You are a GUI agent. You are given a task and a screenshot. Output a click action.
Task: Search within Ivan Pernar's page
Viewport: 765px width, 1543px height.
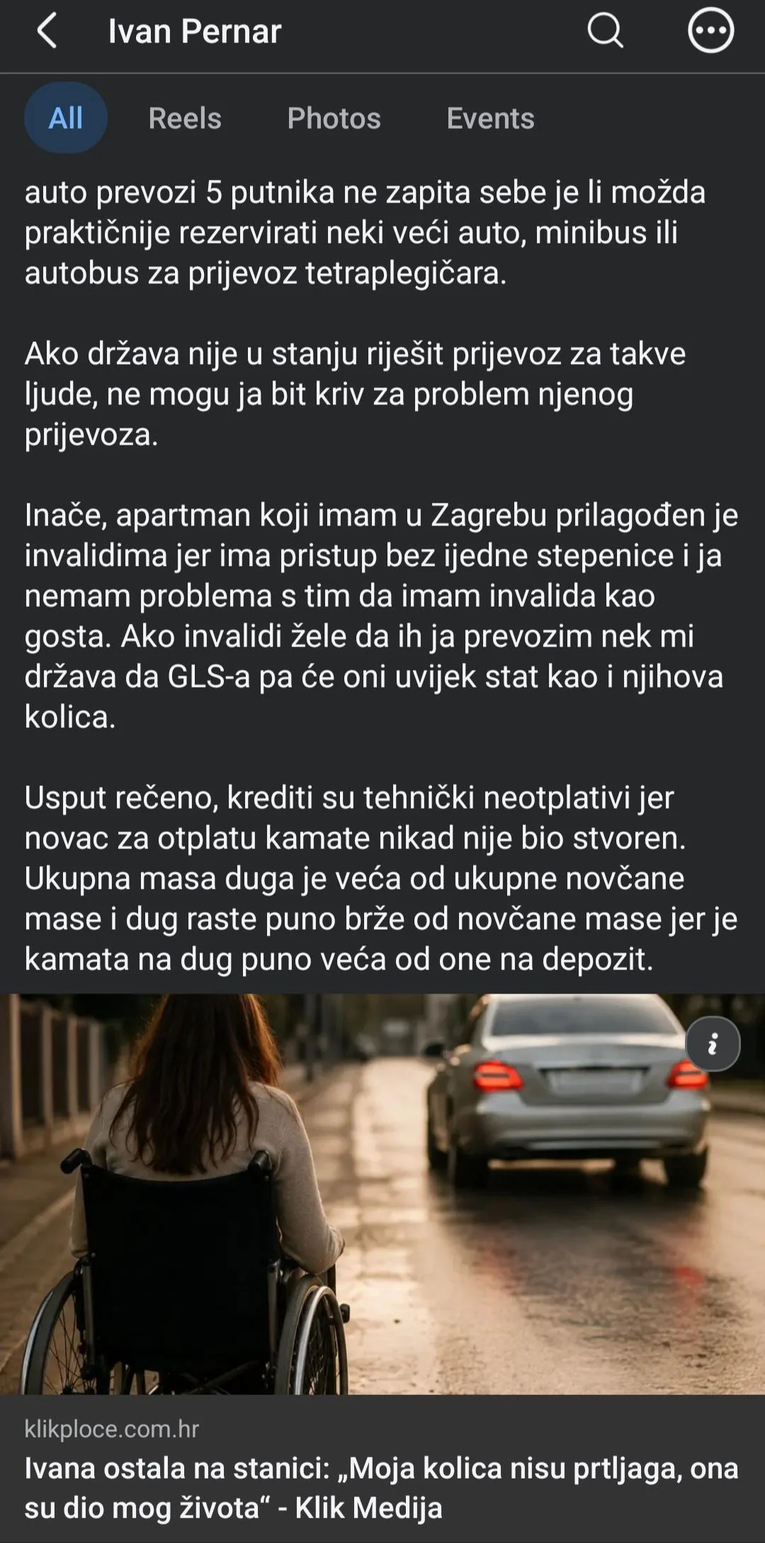point(605,32)
